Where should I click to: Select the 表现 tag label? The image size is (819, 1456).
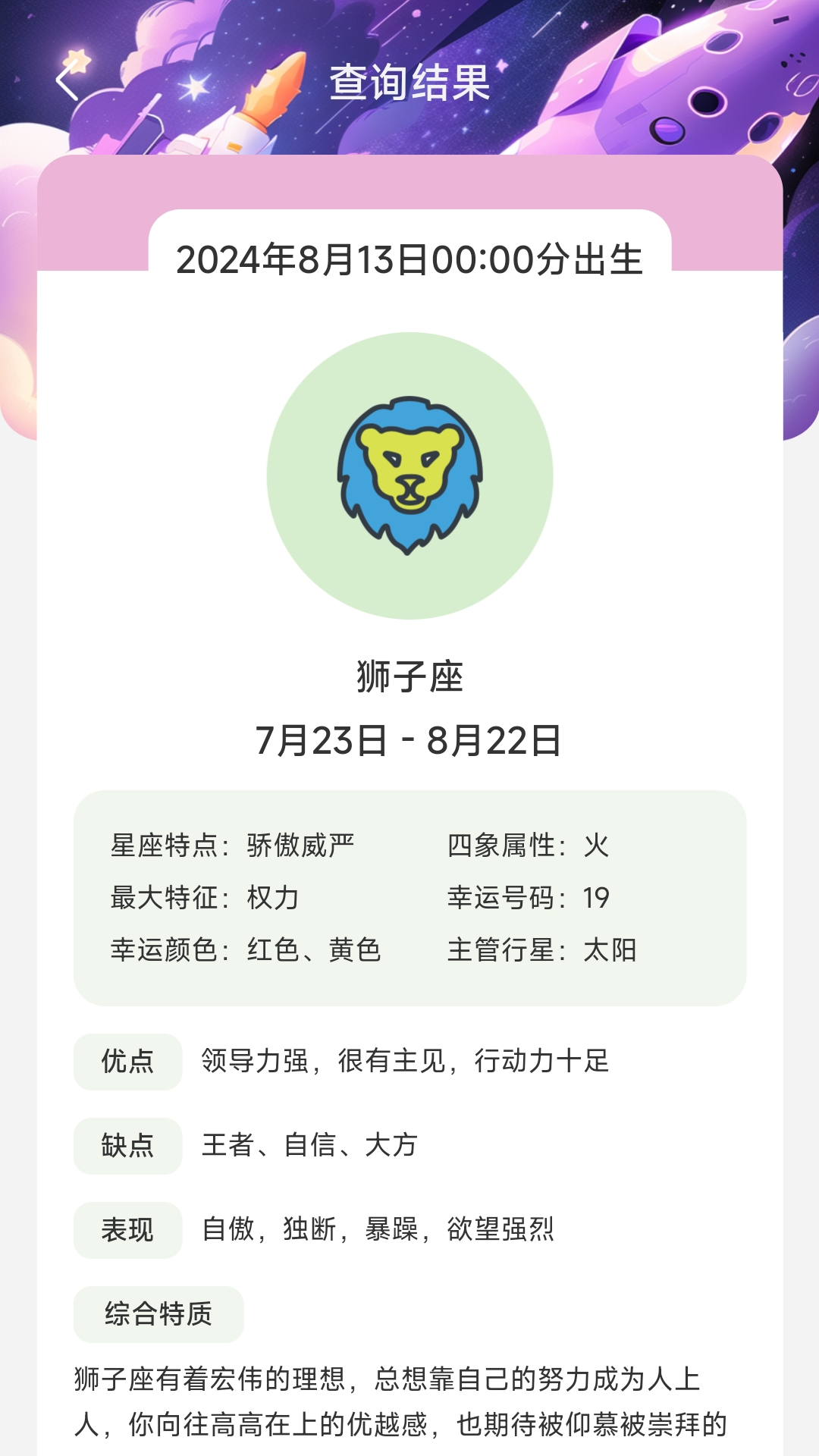(x=127, y=1230)
